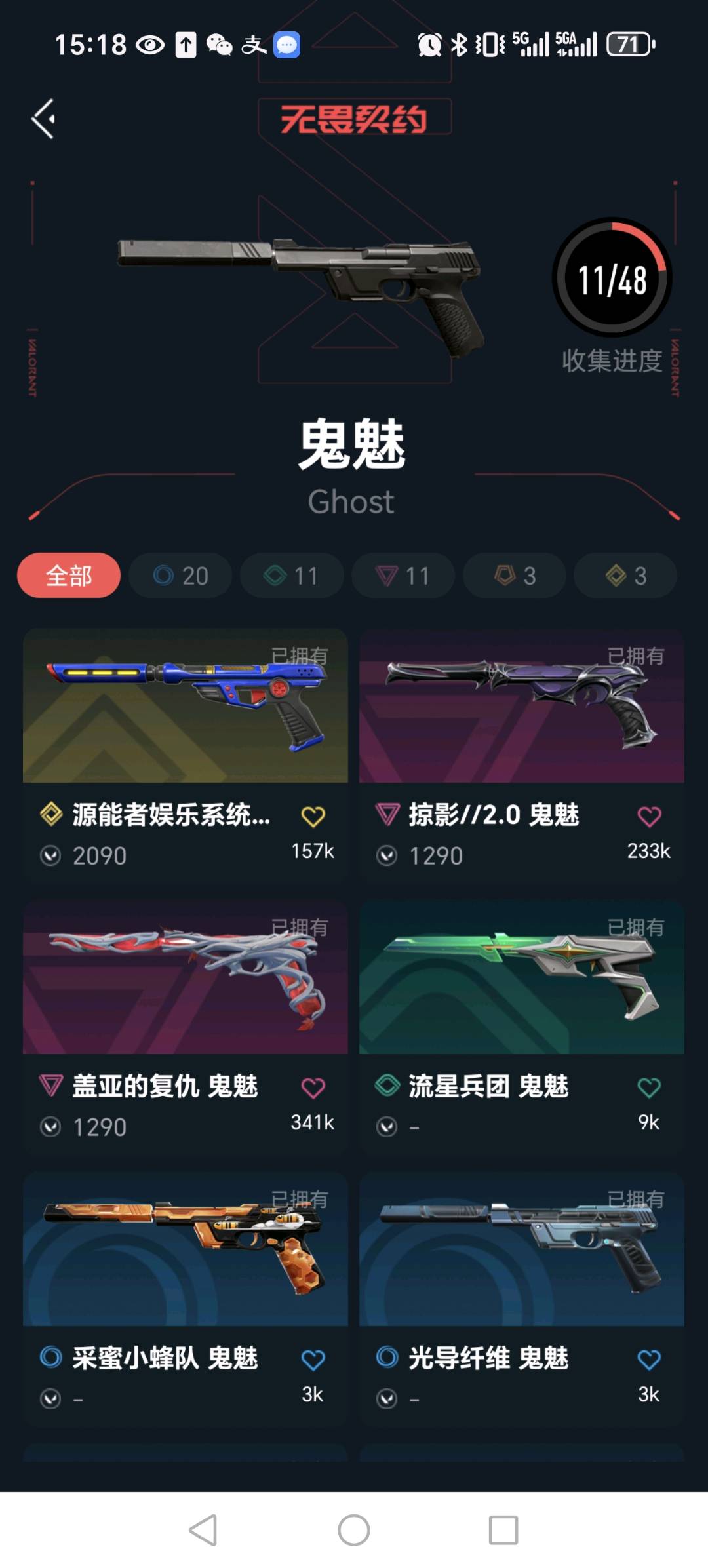Go back using the top-left arrow
The image size is (708, 1568).
click(43, 119)
